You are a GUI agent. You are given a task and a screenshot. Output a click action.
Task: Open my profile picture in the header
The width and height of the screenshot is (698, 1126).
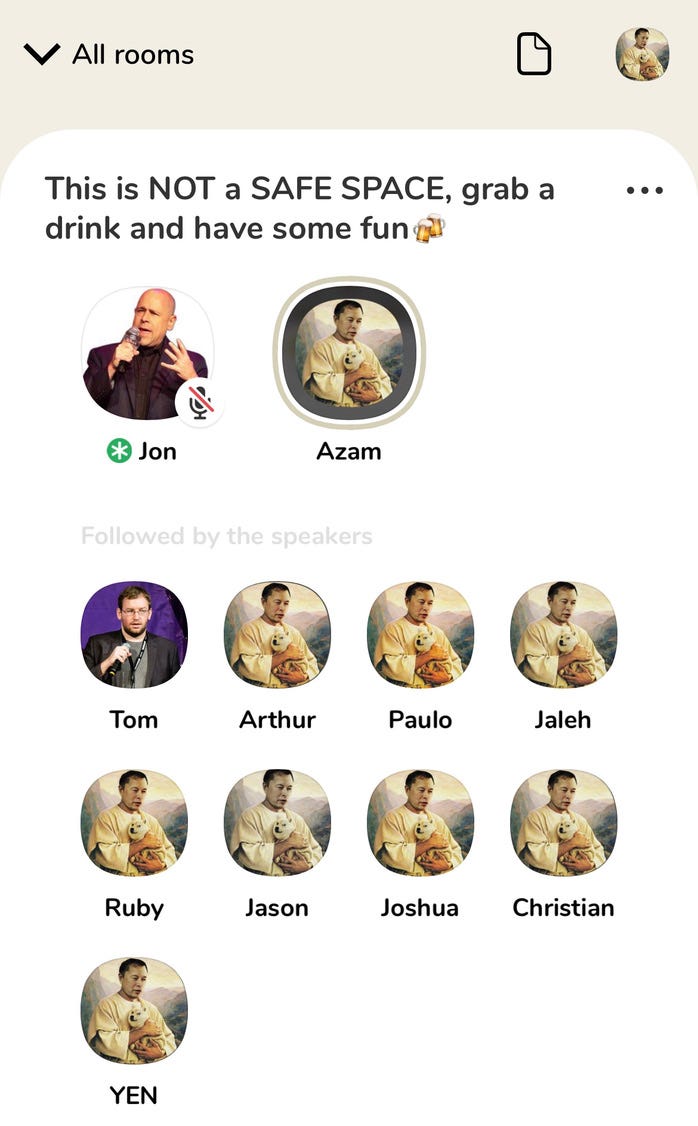pyautogui.click(x=642, y=54)
